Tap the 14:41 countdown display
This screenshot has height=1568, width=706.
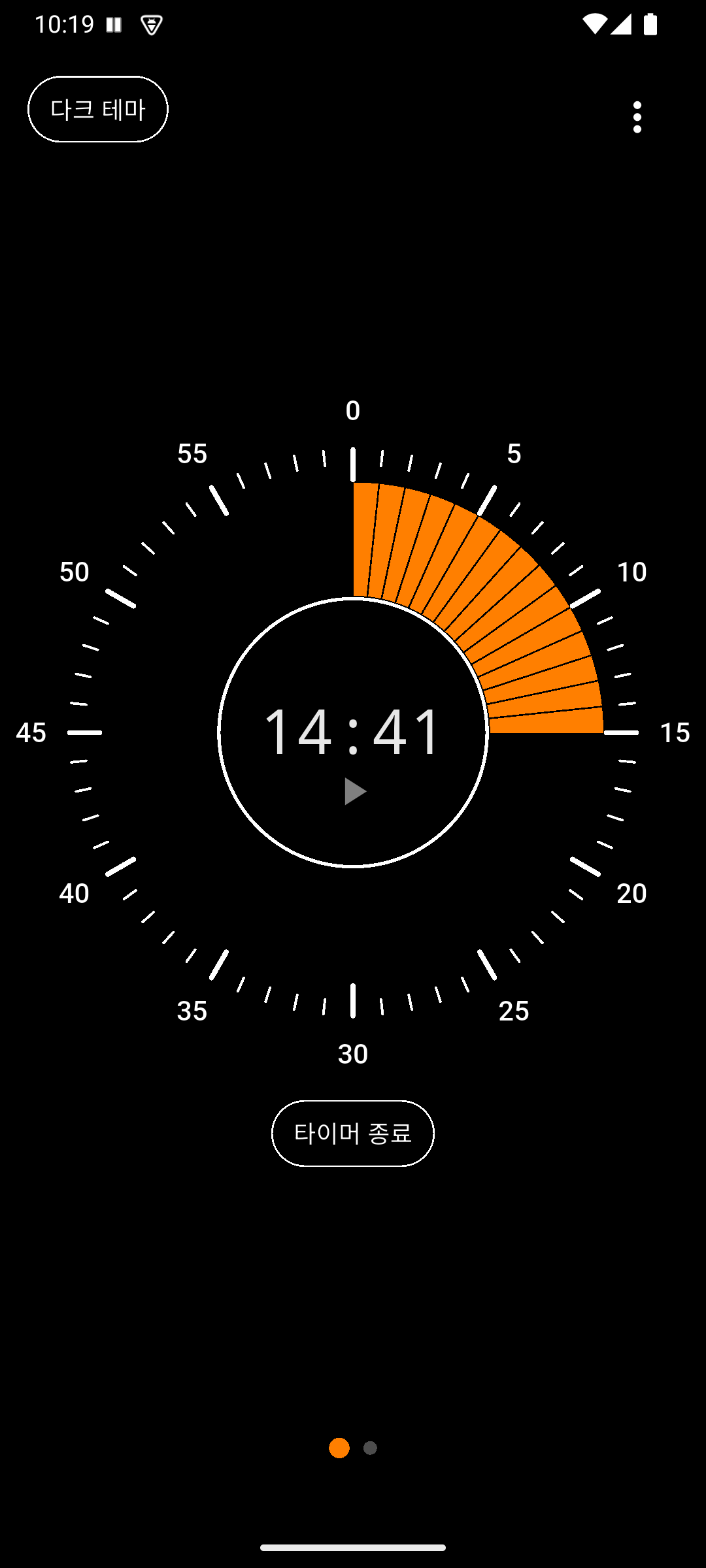(x=353, y=732)
